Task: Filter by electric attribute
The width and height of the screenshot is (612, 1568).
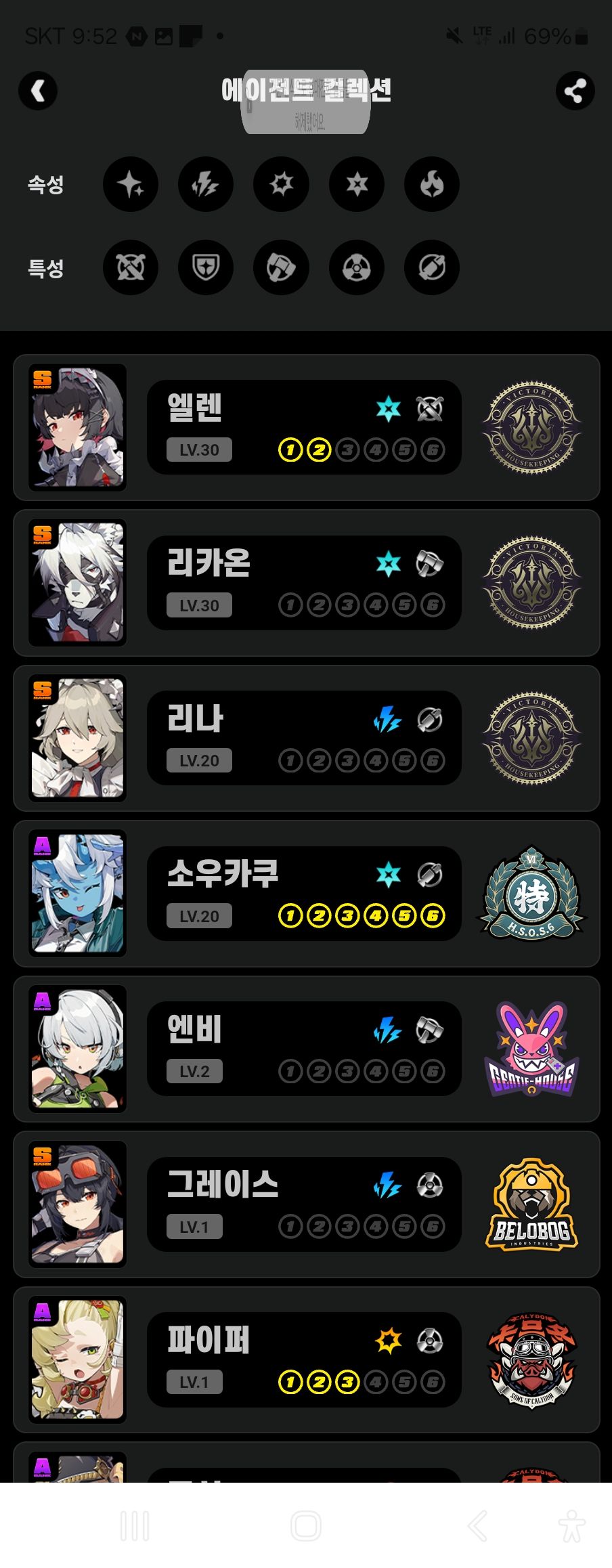Action: point(206,184)
